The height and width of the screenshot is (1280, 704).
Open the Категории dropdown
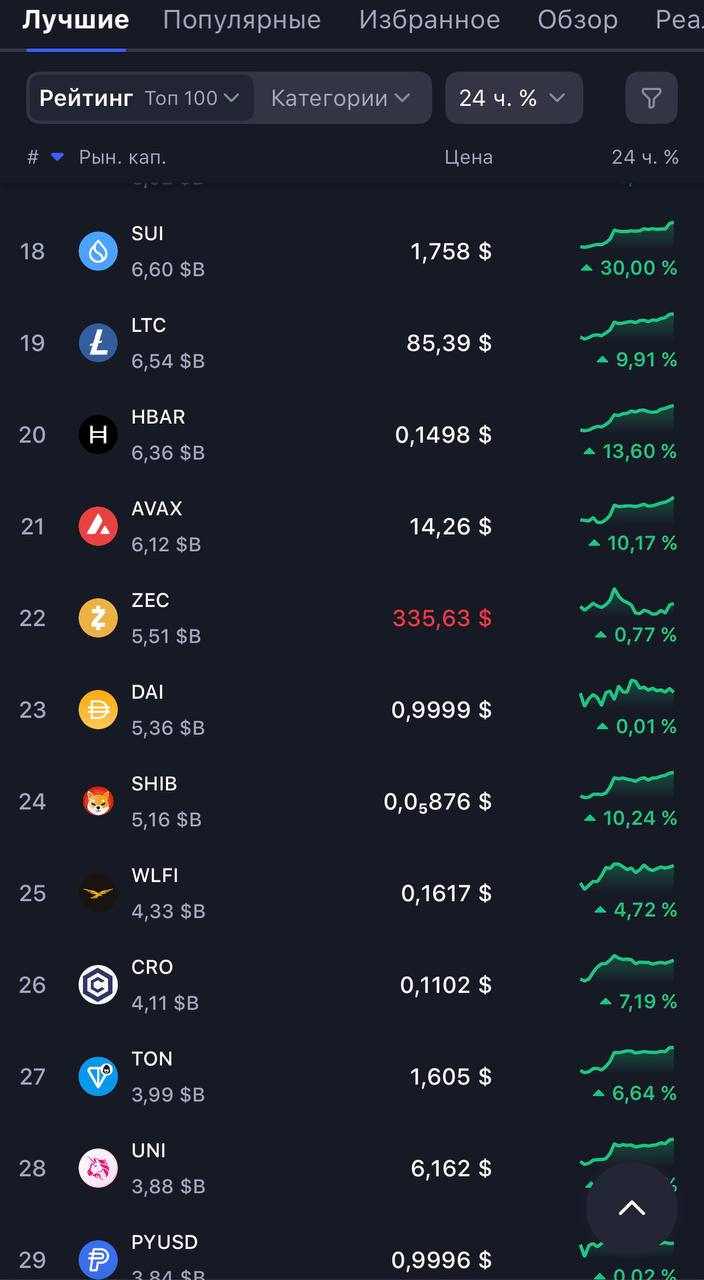341,98
